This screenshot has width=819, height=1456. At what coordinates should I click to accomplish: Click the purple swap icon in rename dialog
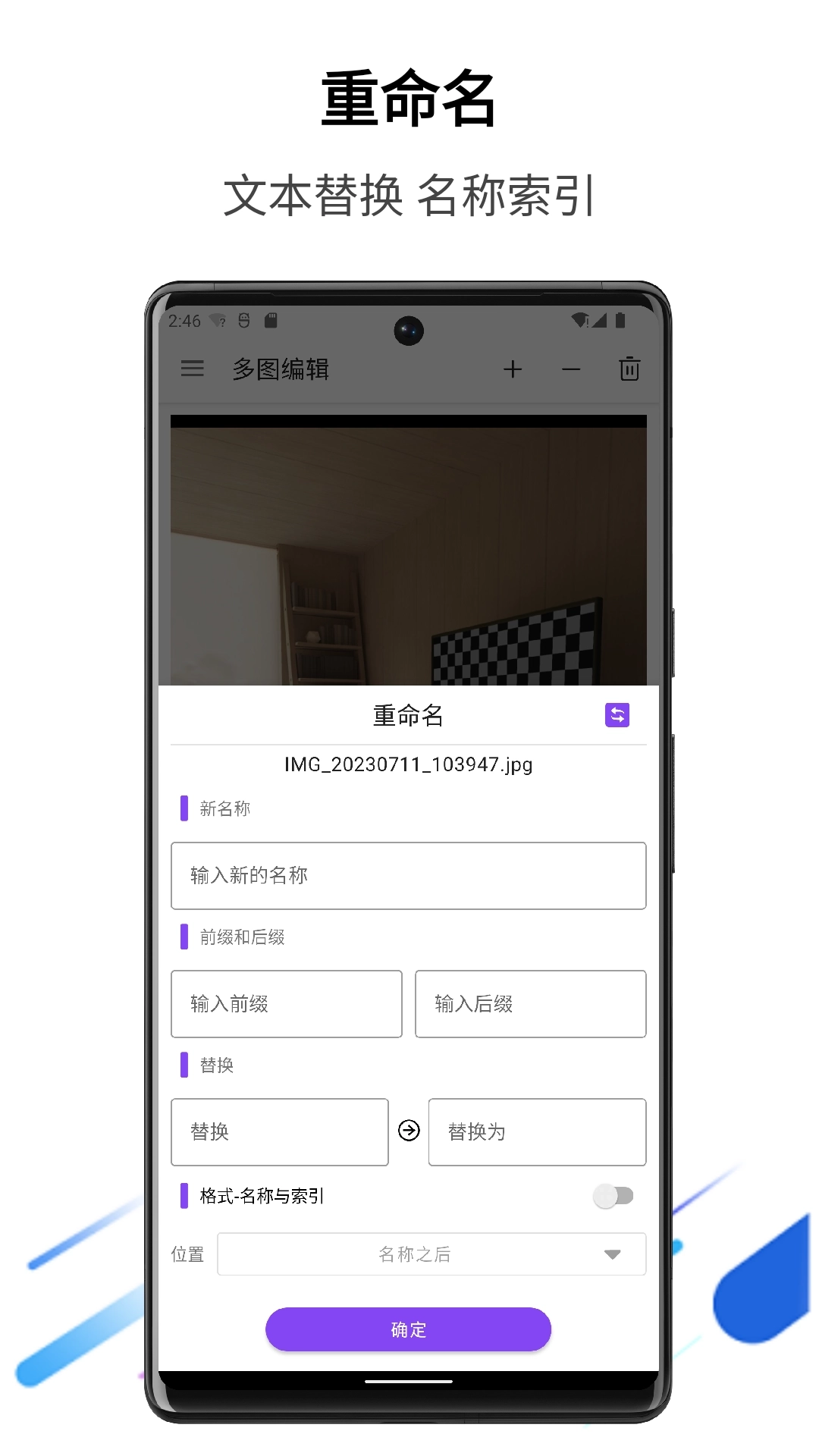617,714
